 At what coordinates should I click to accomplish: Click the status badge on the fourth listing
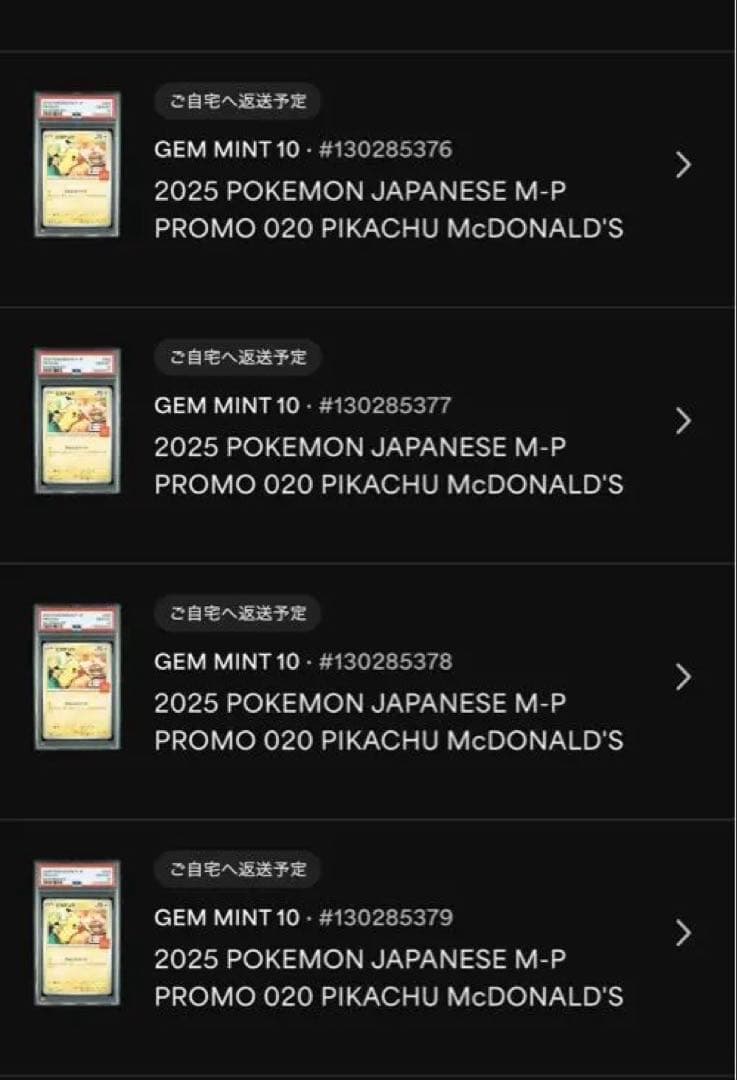pyautogui.click(x=237, y=869)
